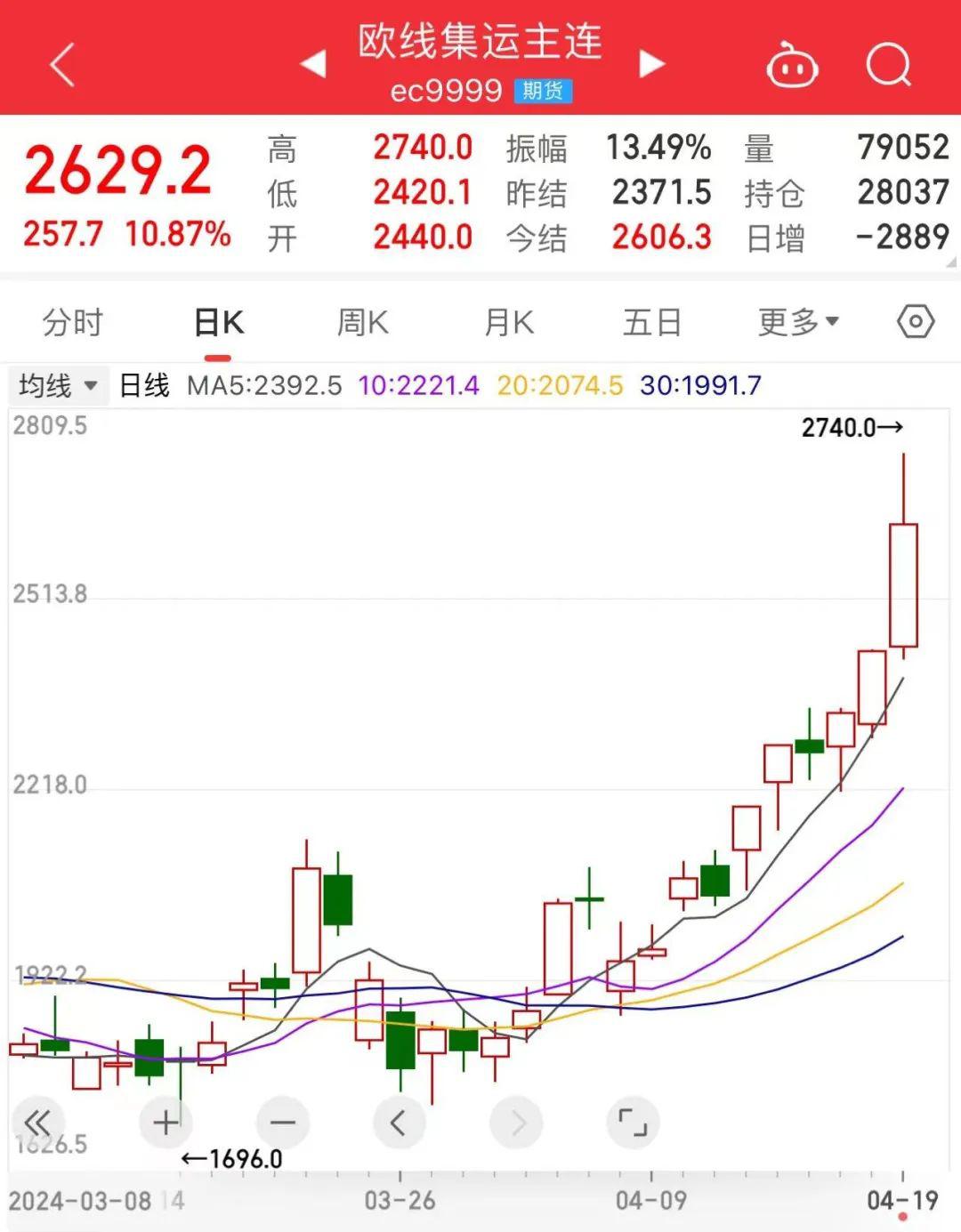Screen dimensions: 961x1232
Task: Expand chart to full screen
Action: click(x=633, y=1123)
